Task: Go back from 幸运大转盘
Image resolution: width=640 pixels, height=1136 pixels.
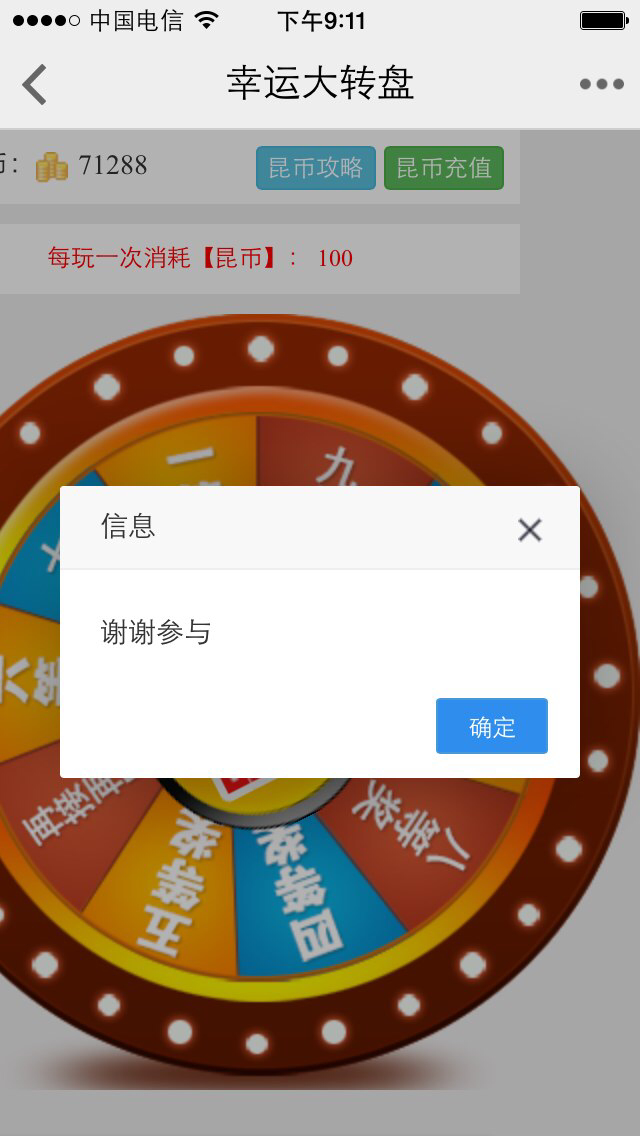Action: pyautogui.click(x=34, y=85)
